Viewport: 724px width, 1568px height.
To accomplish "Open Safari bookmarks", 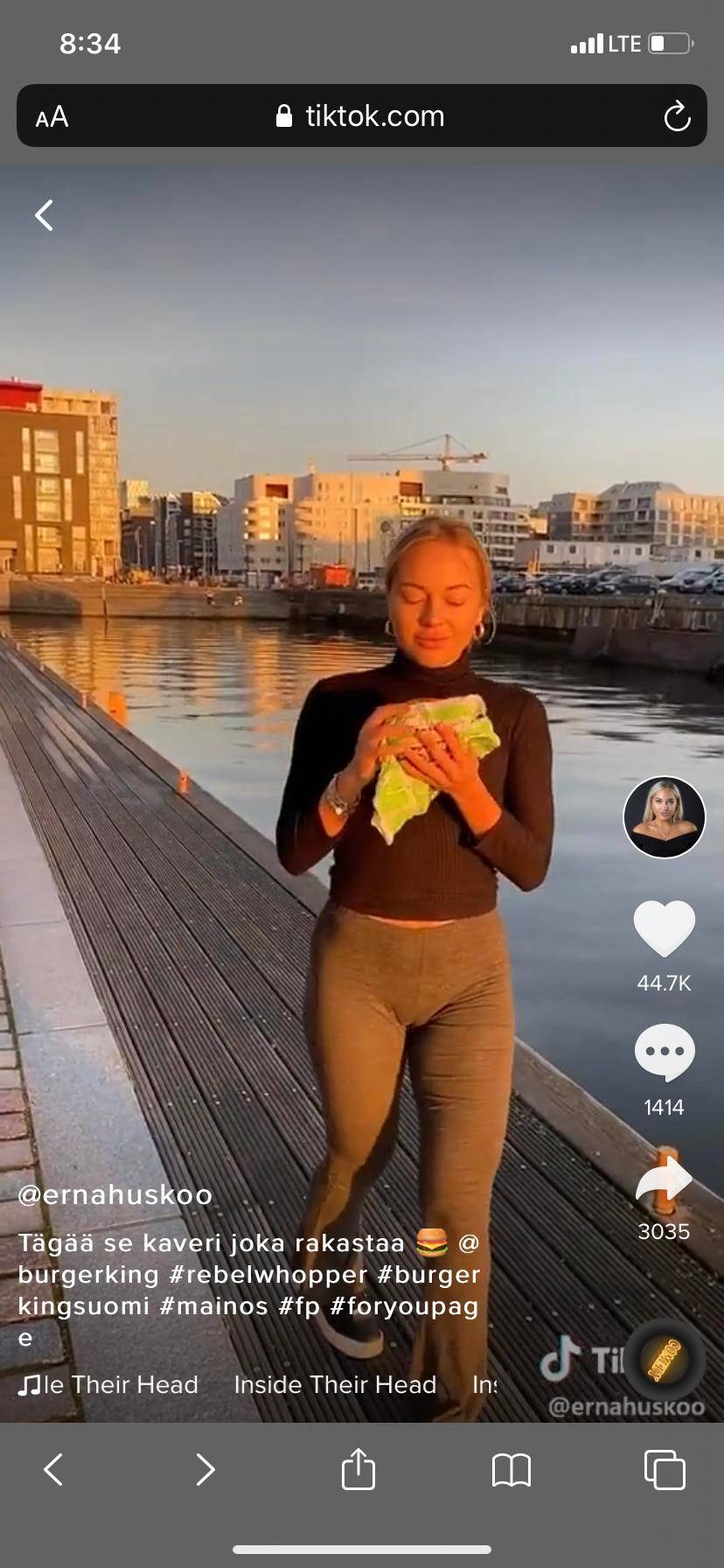I will click(x=512, y=1469).
